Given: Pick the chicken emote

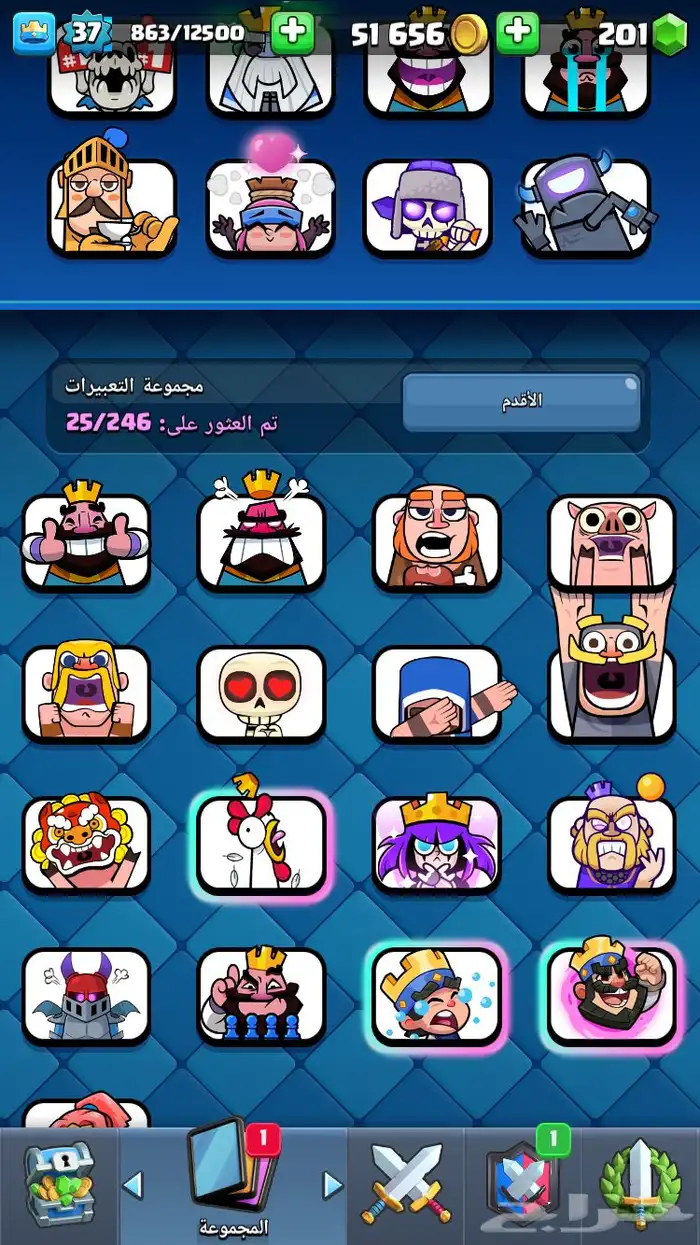Looking at the screenshot, I should [x=262, y=843].
